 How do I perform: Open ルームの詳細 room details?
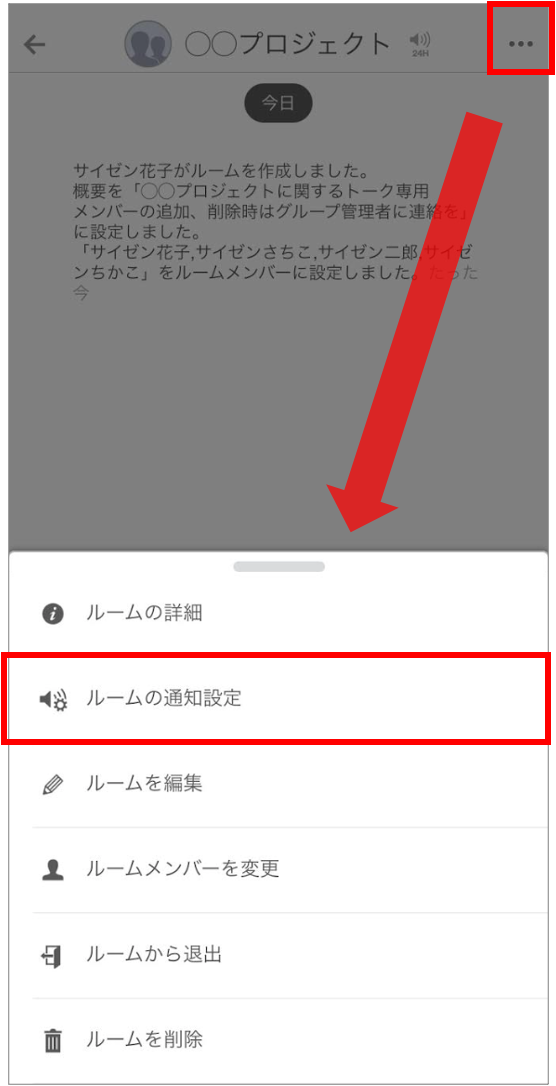[x=278, y=613]
